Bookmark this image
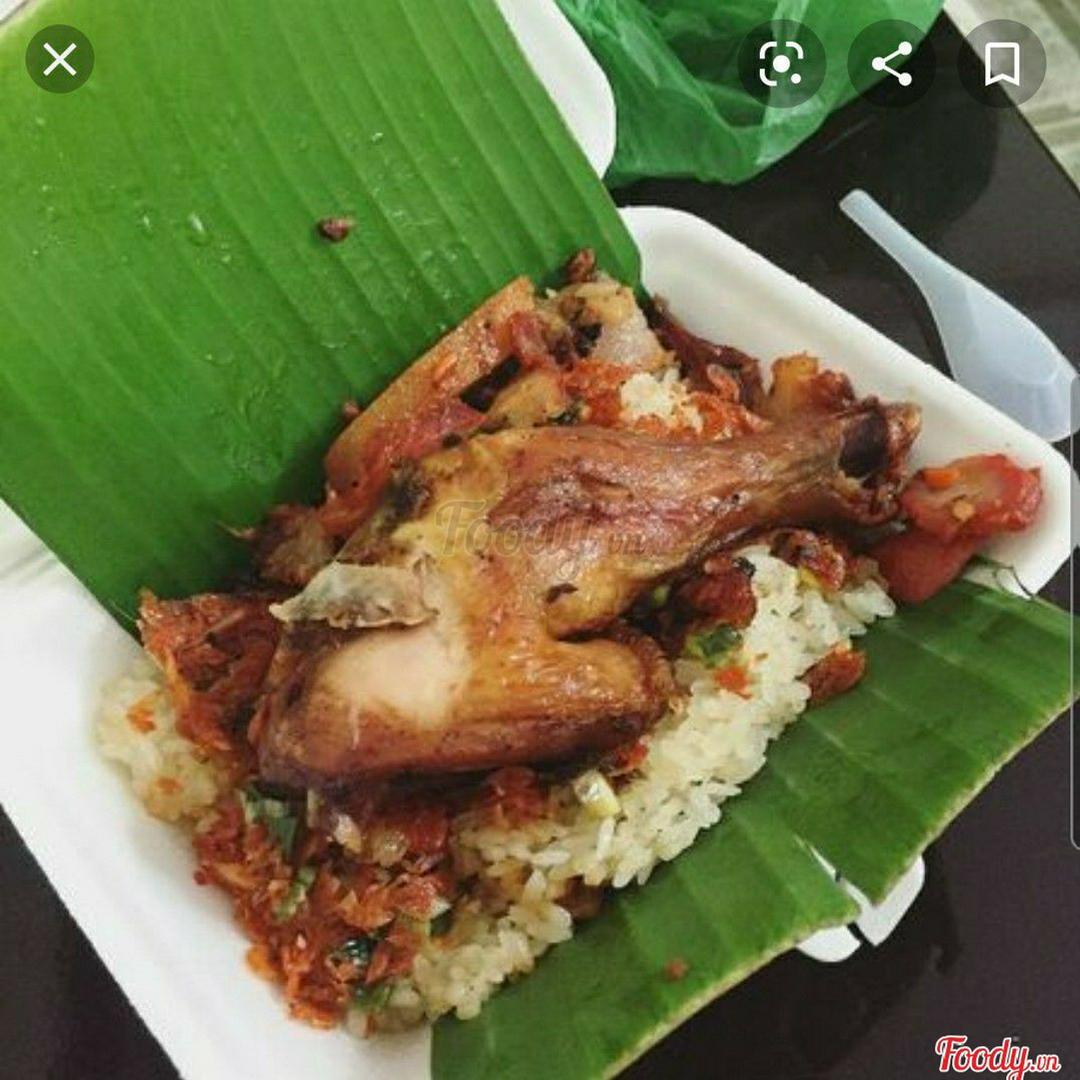The width and height of the screenshot is (1080, 1080). [1001, 65]
